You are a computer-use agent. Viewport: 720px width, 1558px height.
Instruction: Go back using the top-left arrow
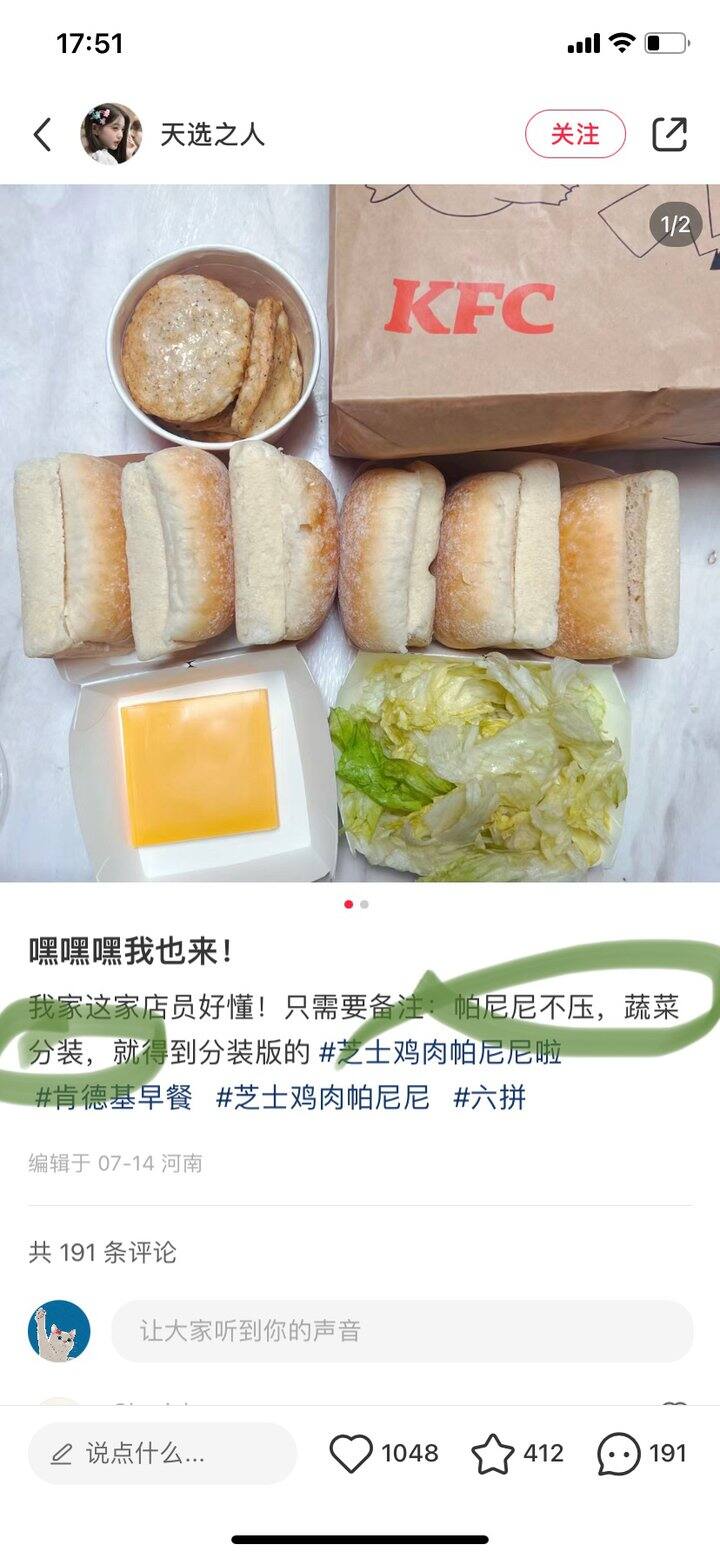pyautogui.click(x=42, y=134)
